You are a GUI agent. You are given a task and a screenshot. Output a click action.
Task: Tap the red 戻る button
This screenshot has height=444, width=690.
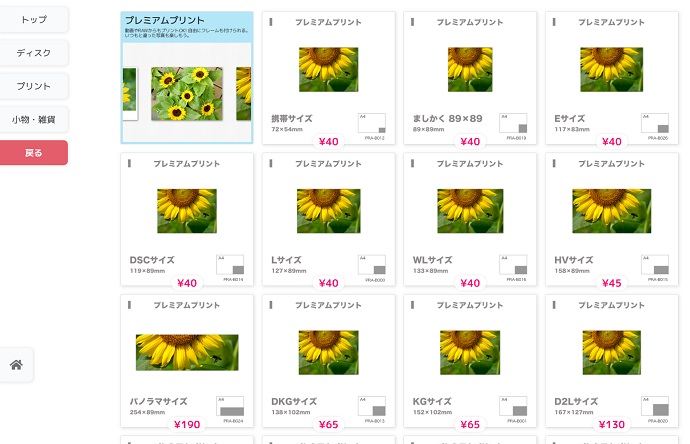34,153
